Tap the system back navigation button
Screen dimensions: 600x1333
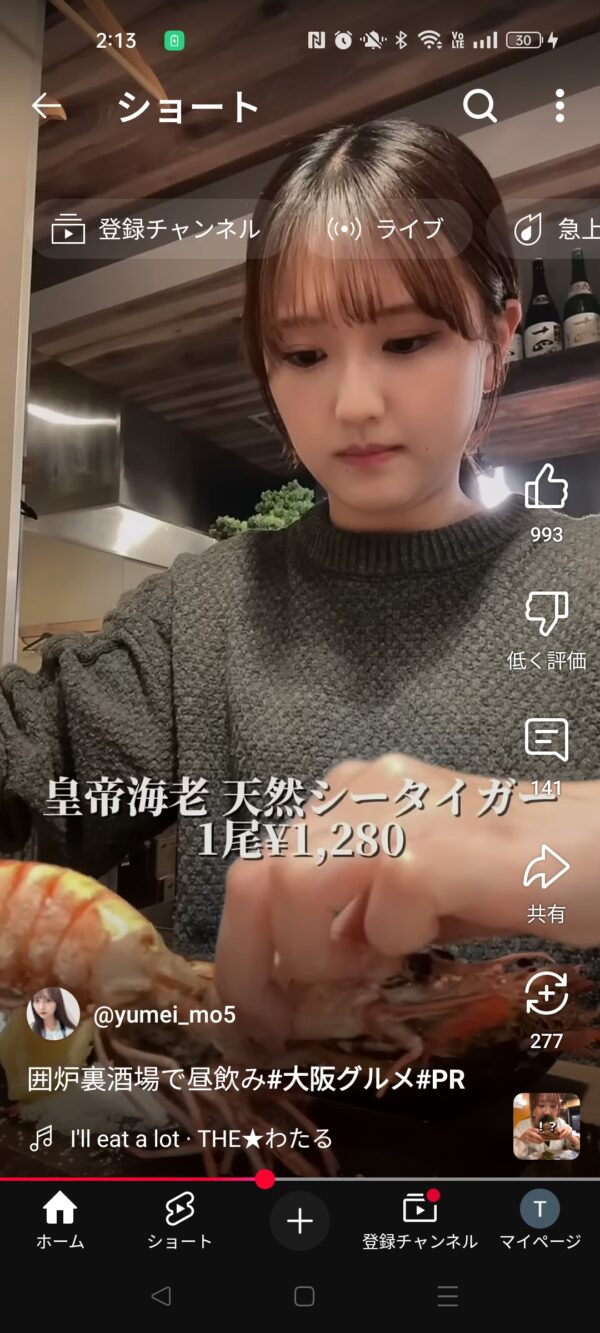coord(160,1296)
